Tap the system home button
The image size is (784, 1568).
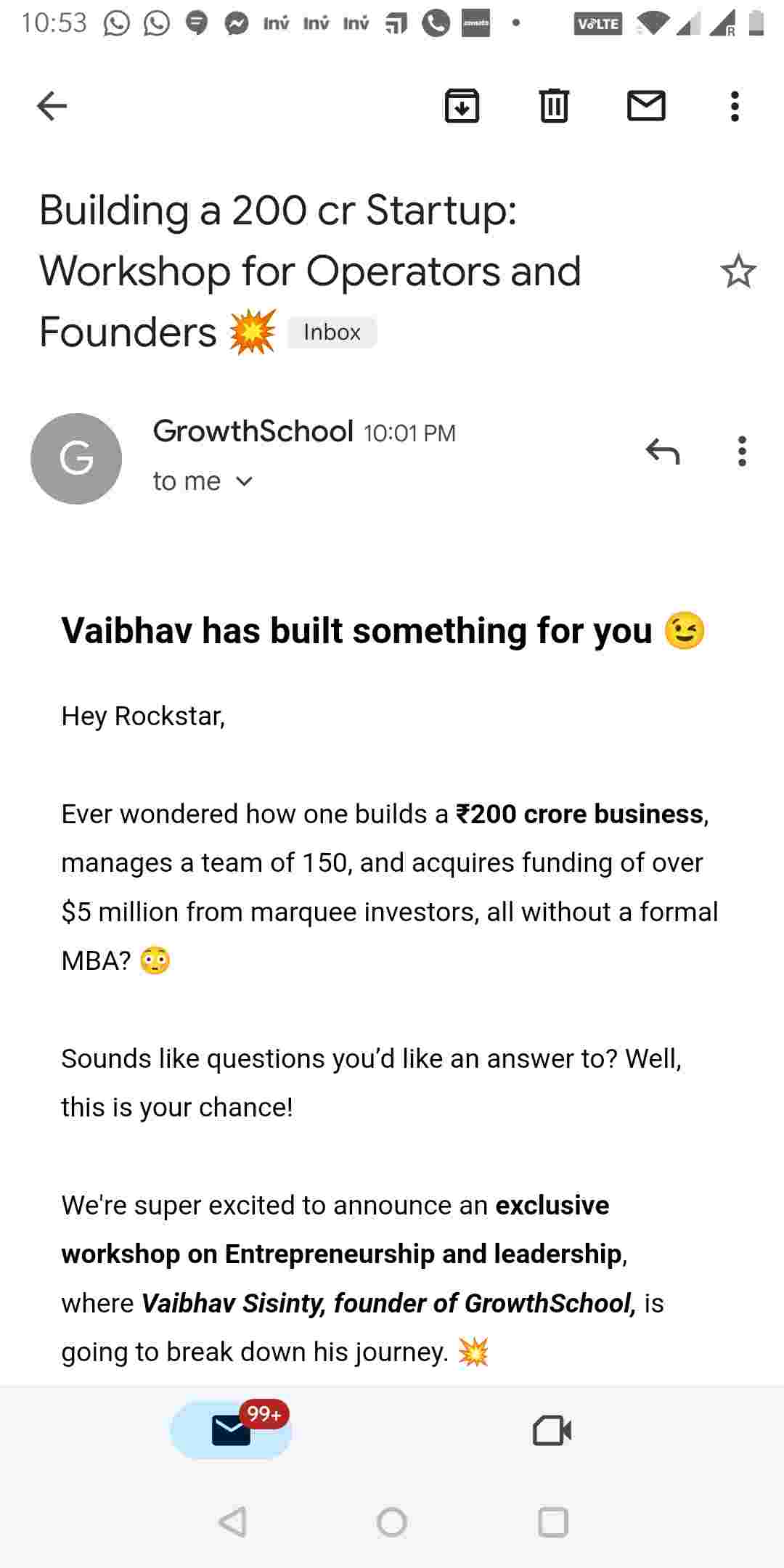click(x=392, y=1522)
